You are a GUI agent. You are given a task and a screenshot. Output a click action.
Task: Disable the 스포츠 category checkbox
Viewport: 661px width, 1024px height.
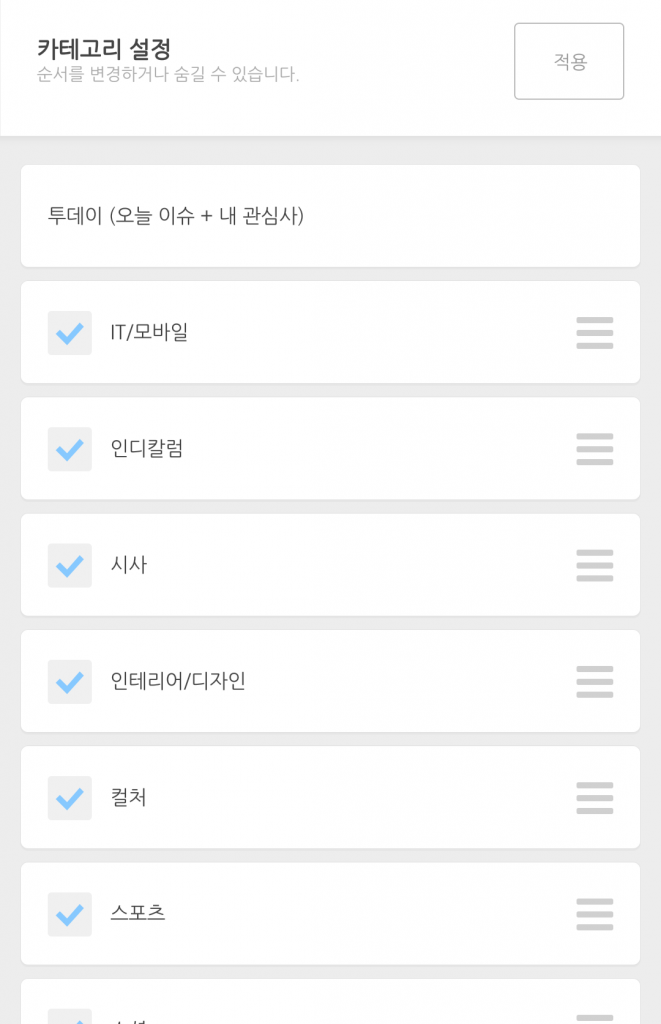click(x=70, y=914)
